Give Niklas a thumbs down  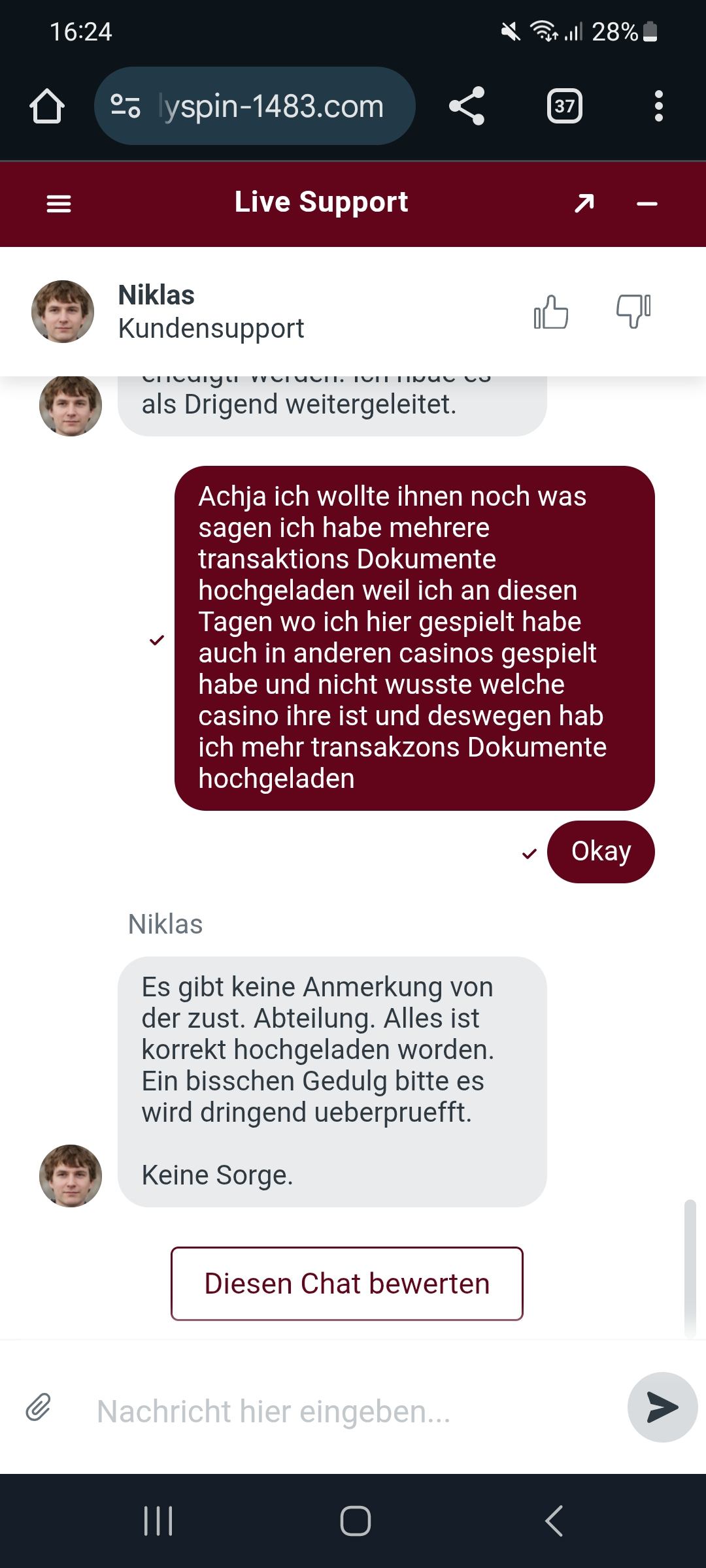pos(633,312)
